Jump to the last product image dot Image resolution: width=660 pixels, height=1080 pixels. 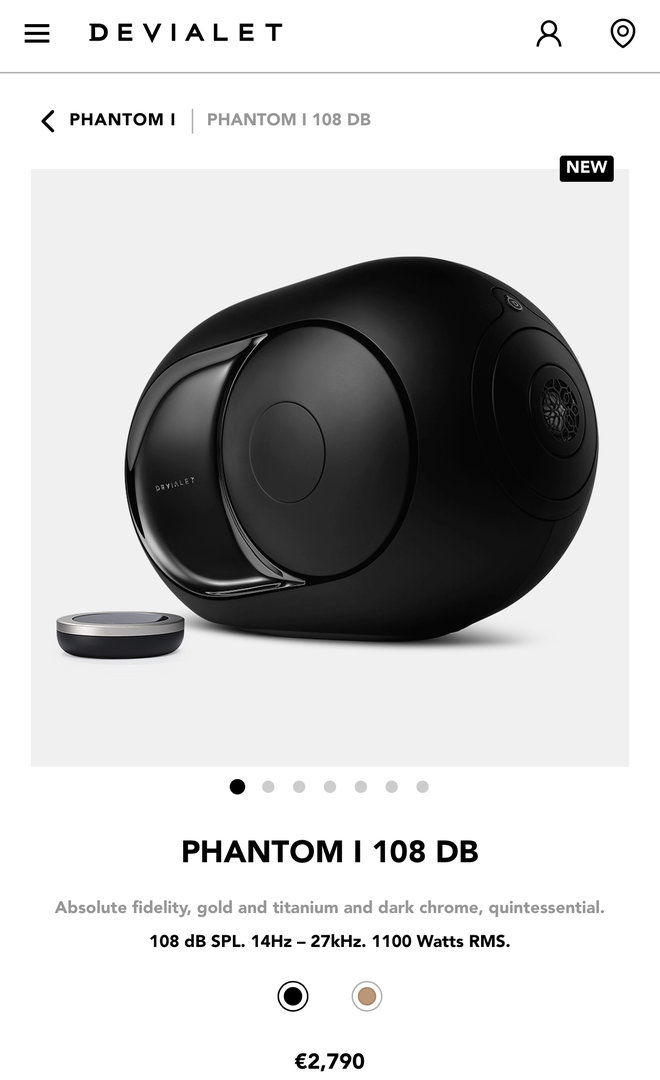click(x=422, y=787)
